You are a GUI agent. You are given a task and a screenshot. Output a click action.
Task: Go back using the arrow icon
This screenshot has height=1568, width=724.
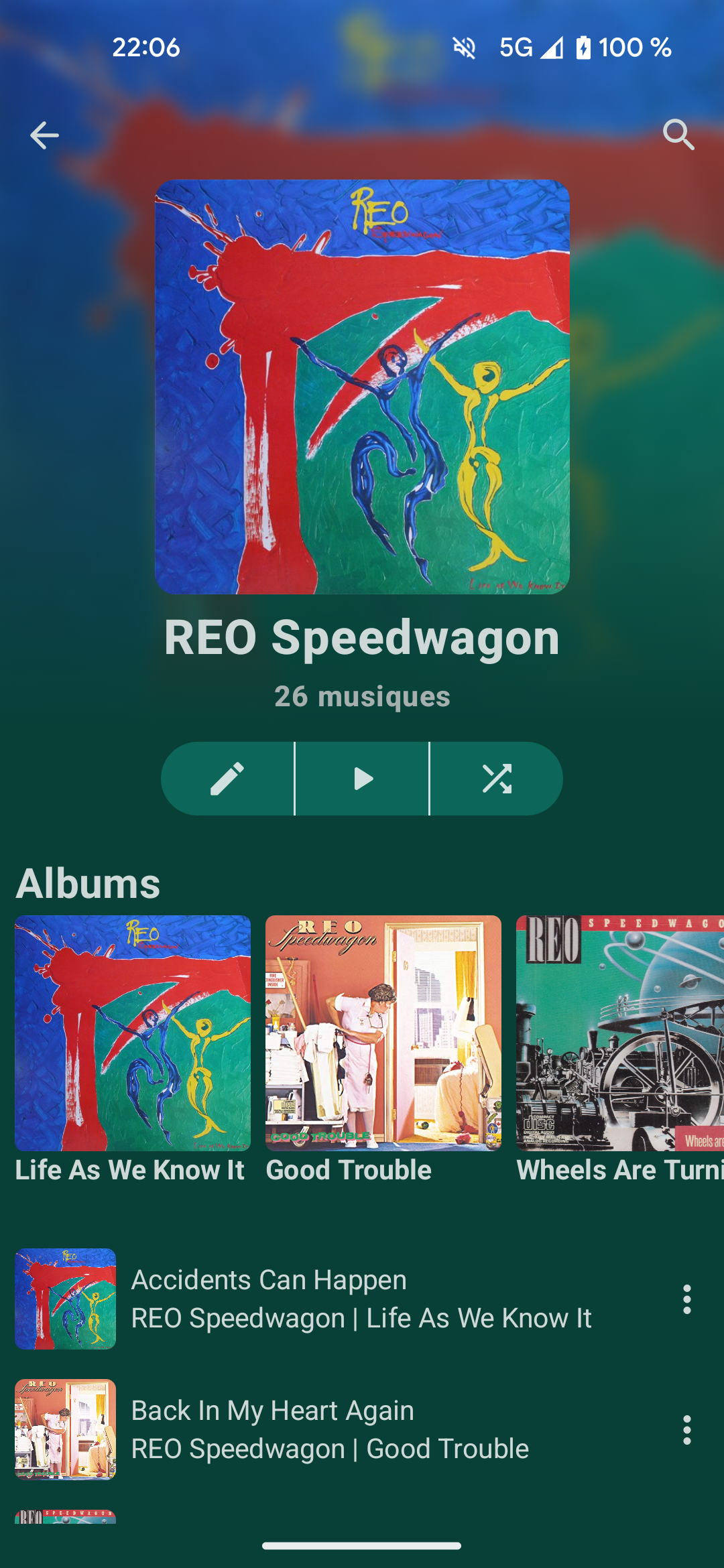click(44, 135)
